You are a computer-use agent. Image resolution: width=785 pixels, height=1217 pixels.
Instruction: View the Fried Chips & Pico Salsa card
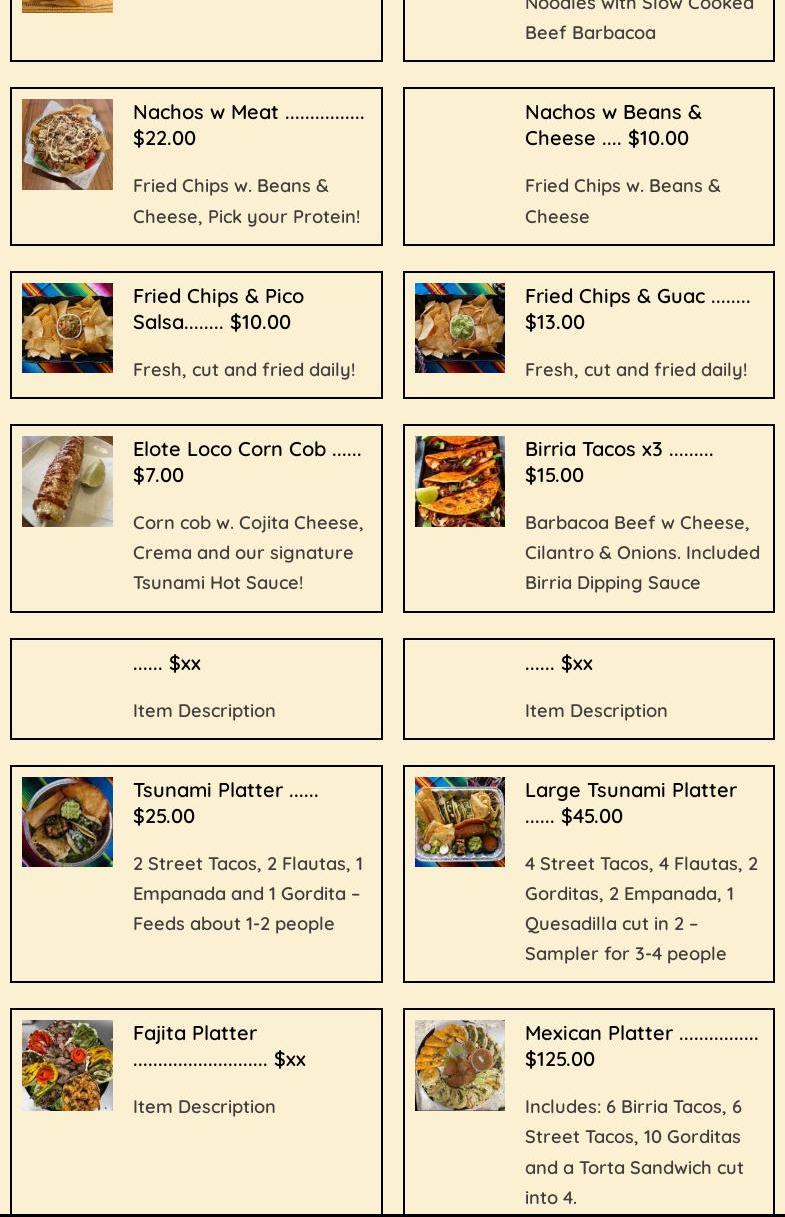point(196,335)
